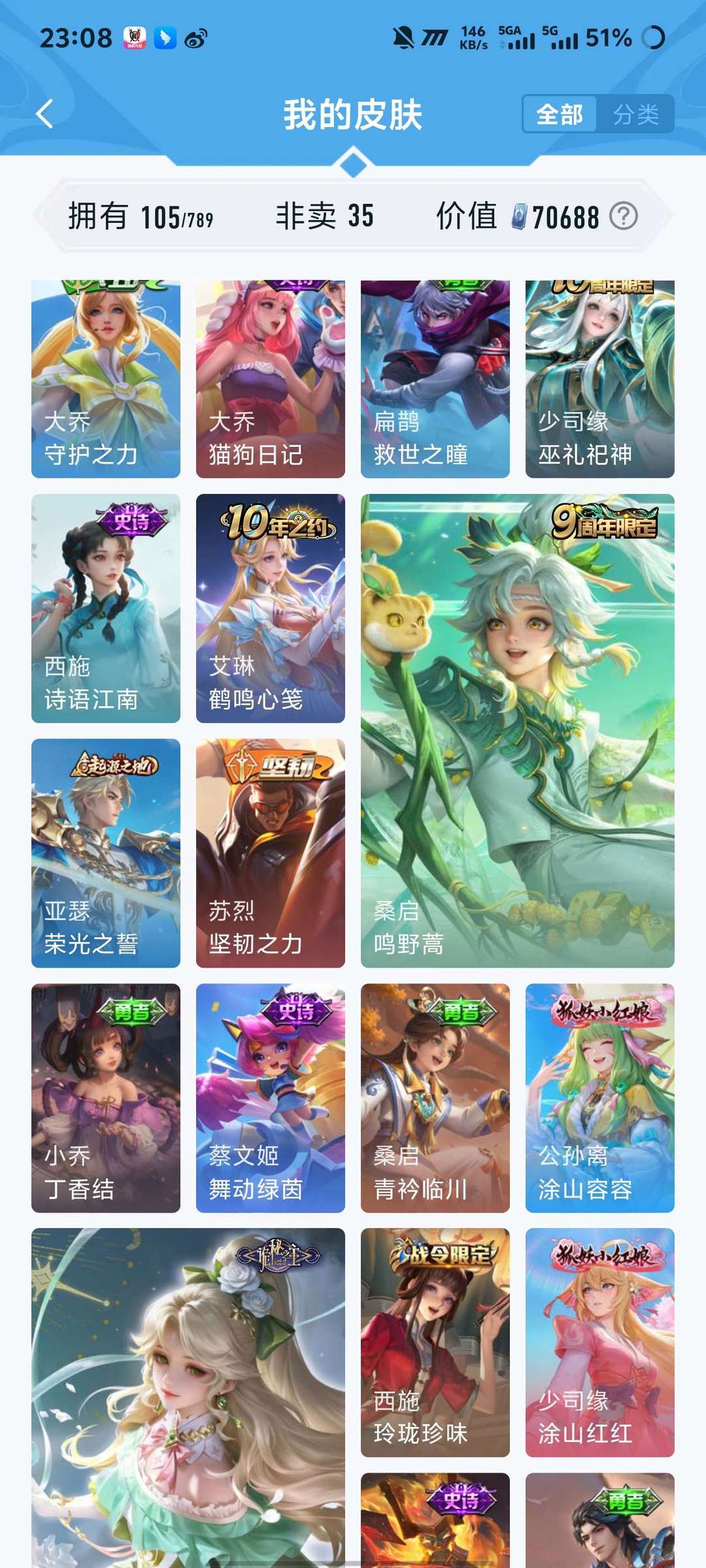Switch to the 全部 view

coord(560,114)
